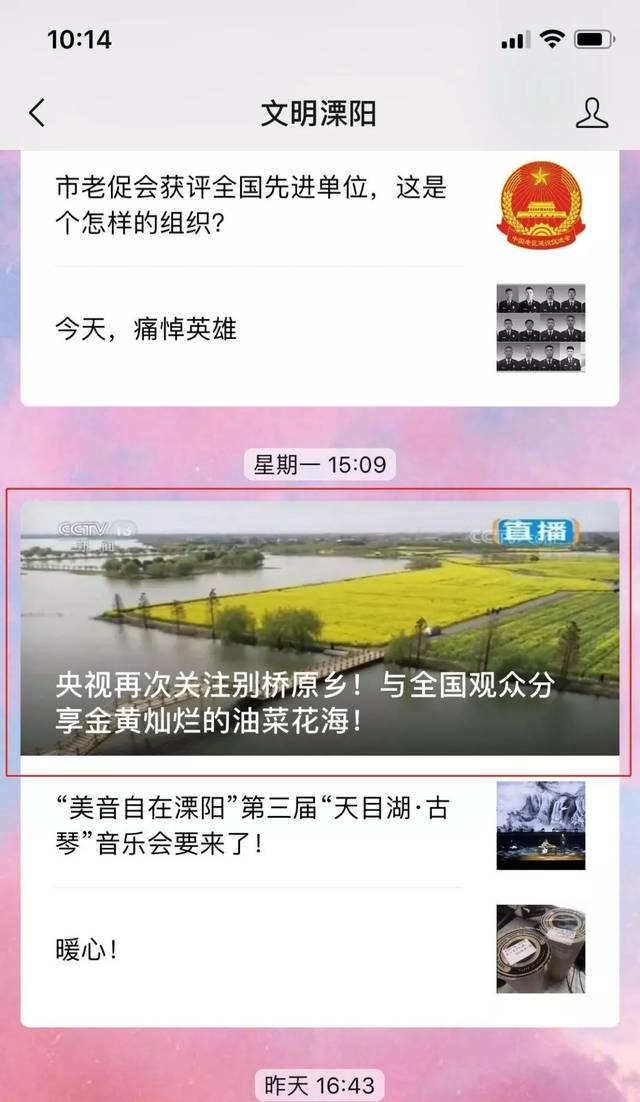Go back using the top-left arrow
Viewport: 640px width, 1102px height.
click(x=37, y=113)
